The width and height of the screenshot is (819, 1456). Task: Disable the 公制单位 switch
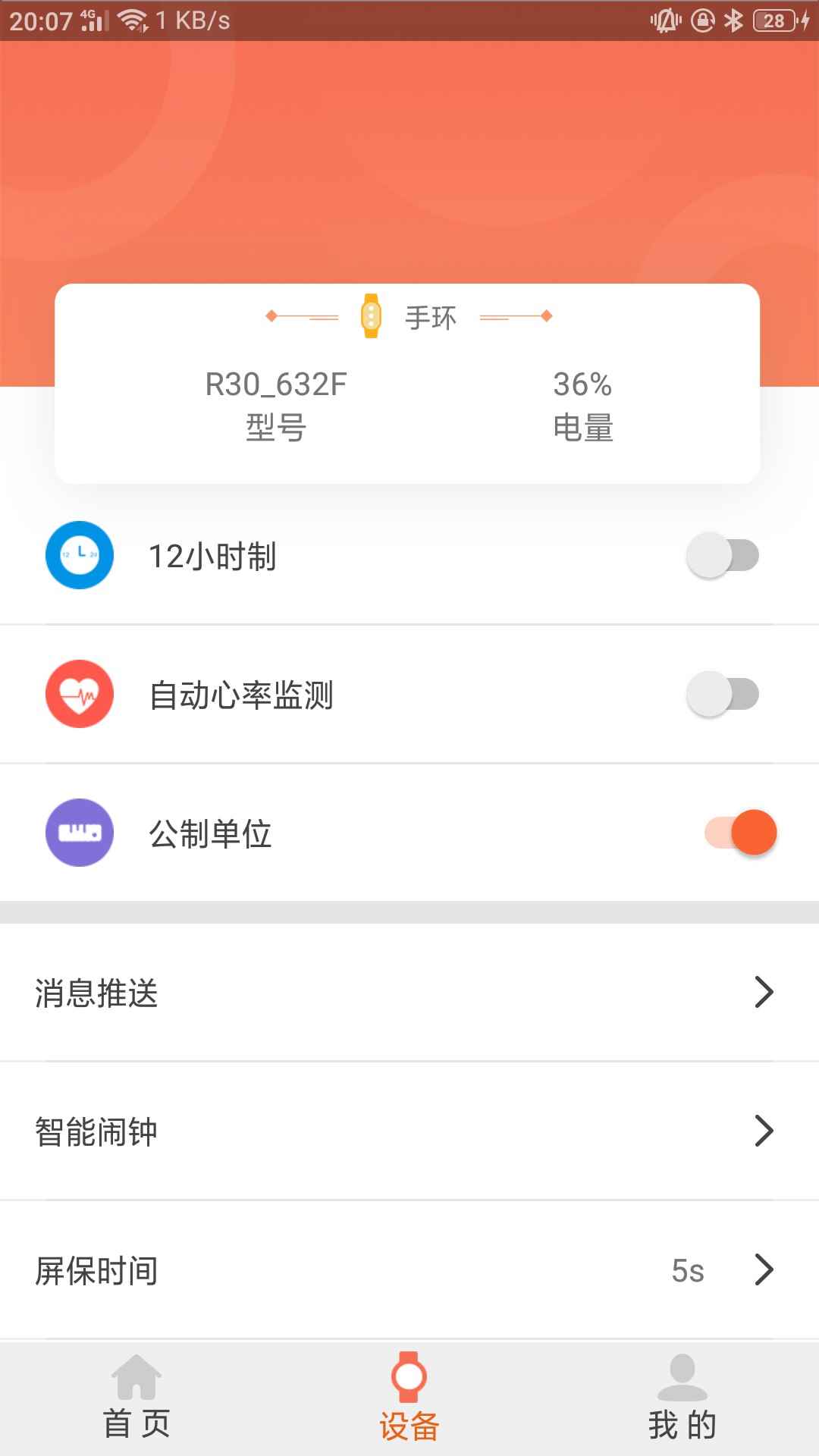(x=741, y=833)
